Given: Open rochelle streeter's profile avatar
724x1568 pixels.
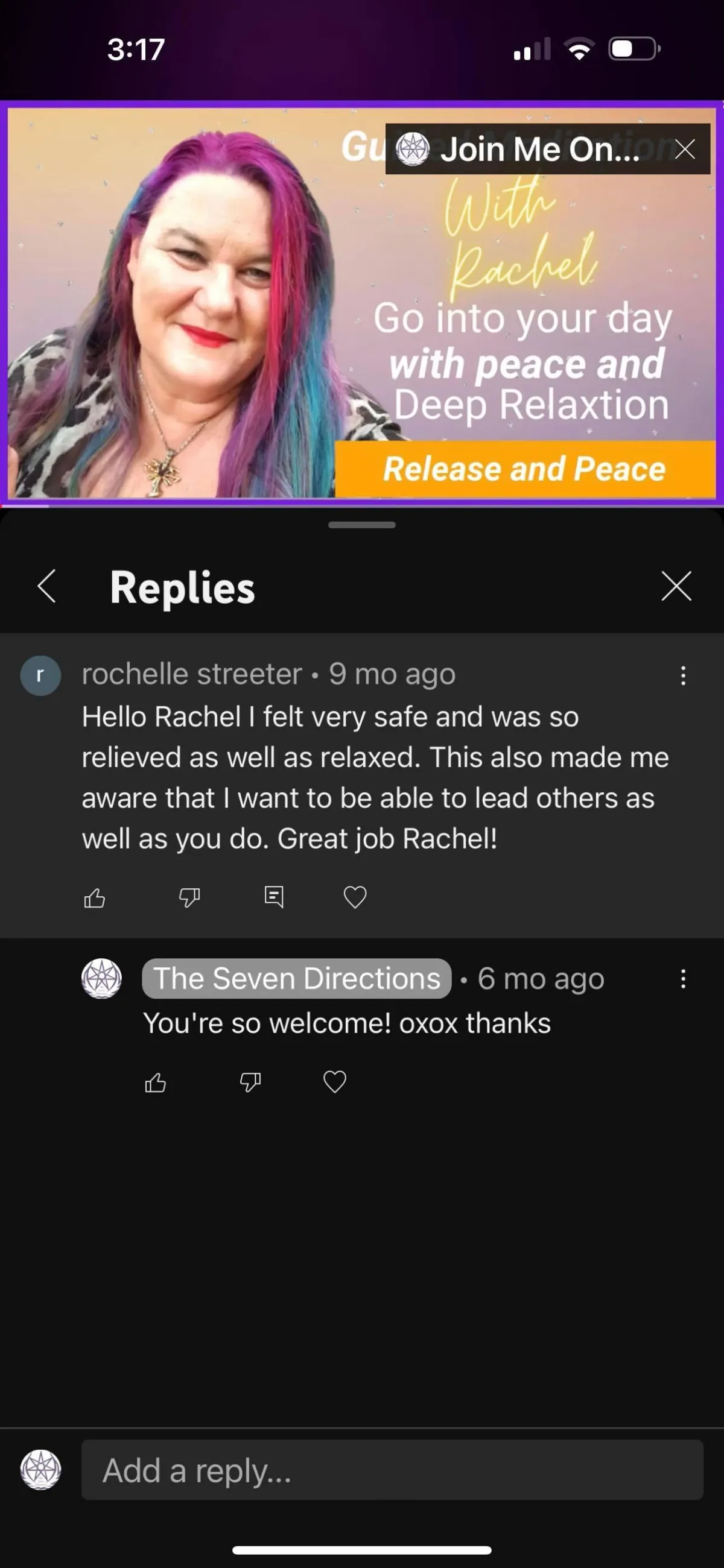Looking at the screenshot, I should tap(40, 675).
